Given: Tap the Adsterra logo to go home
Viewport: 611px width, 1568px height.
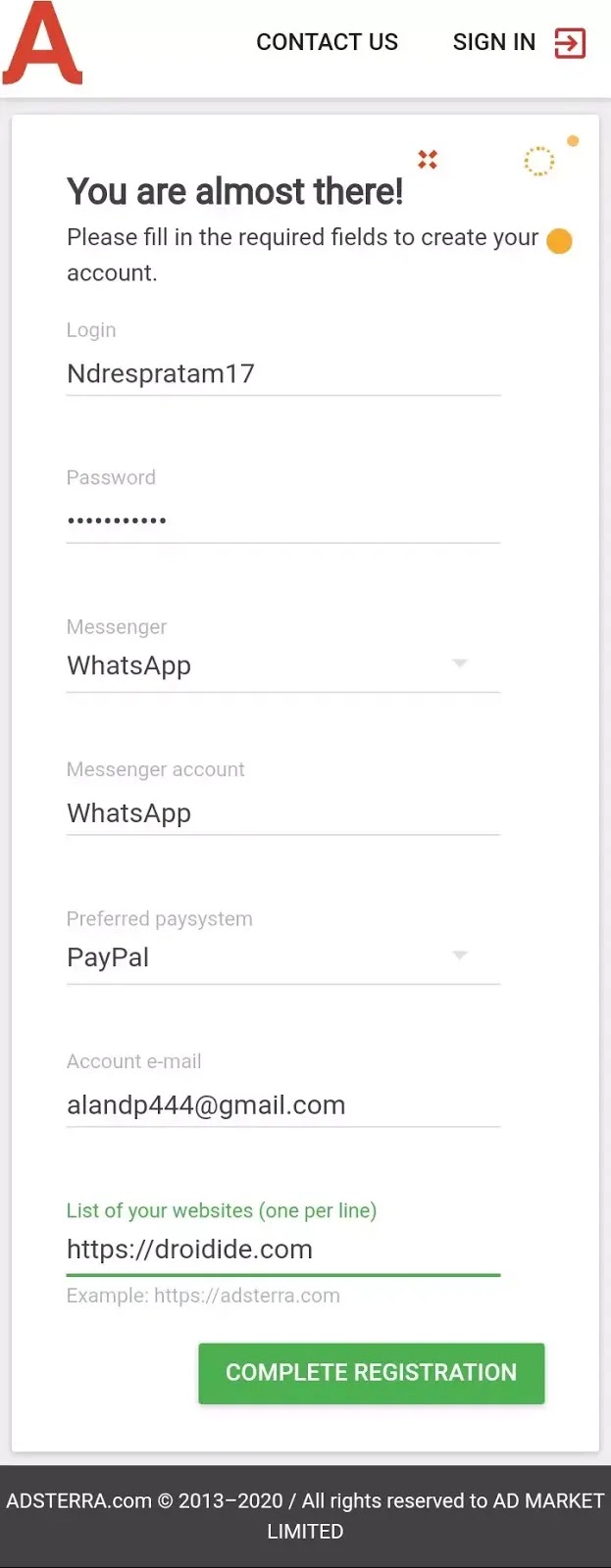Looking at the screenshot, I should tap(42, 44).
